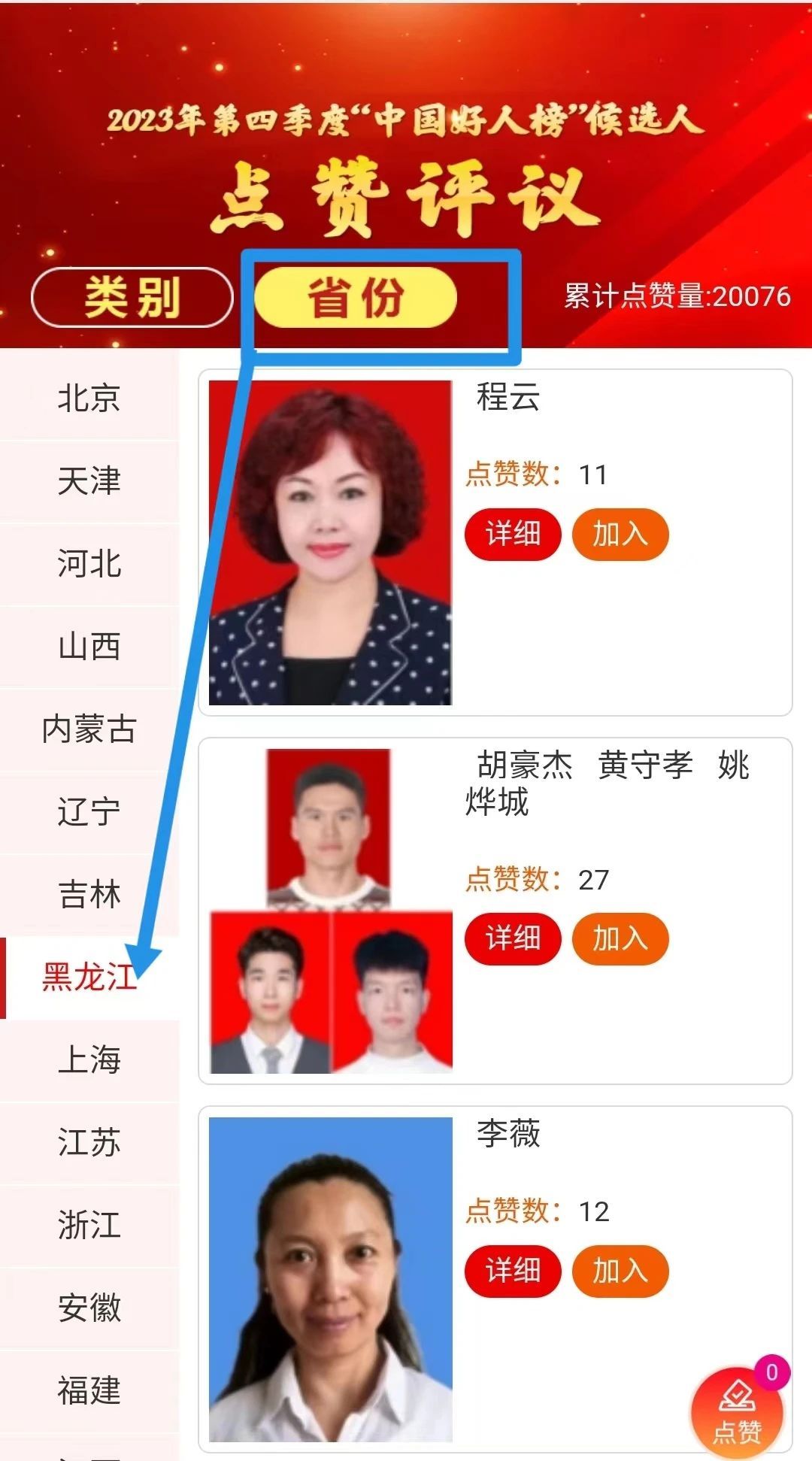Choose 辽宁 province
Image resolution: width=812 pixels, height=1461 pixels.
click(89, 811)
